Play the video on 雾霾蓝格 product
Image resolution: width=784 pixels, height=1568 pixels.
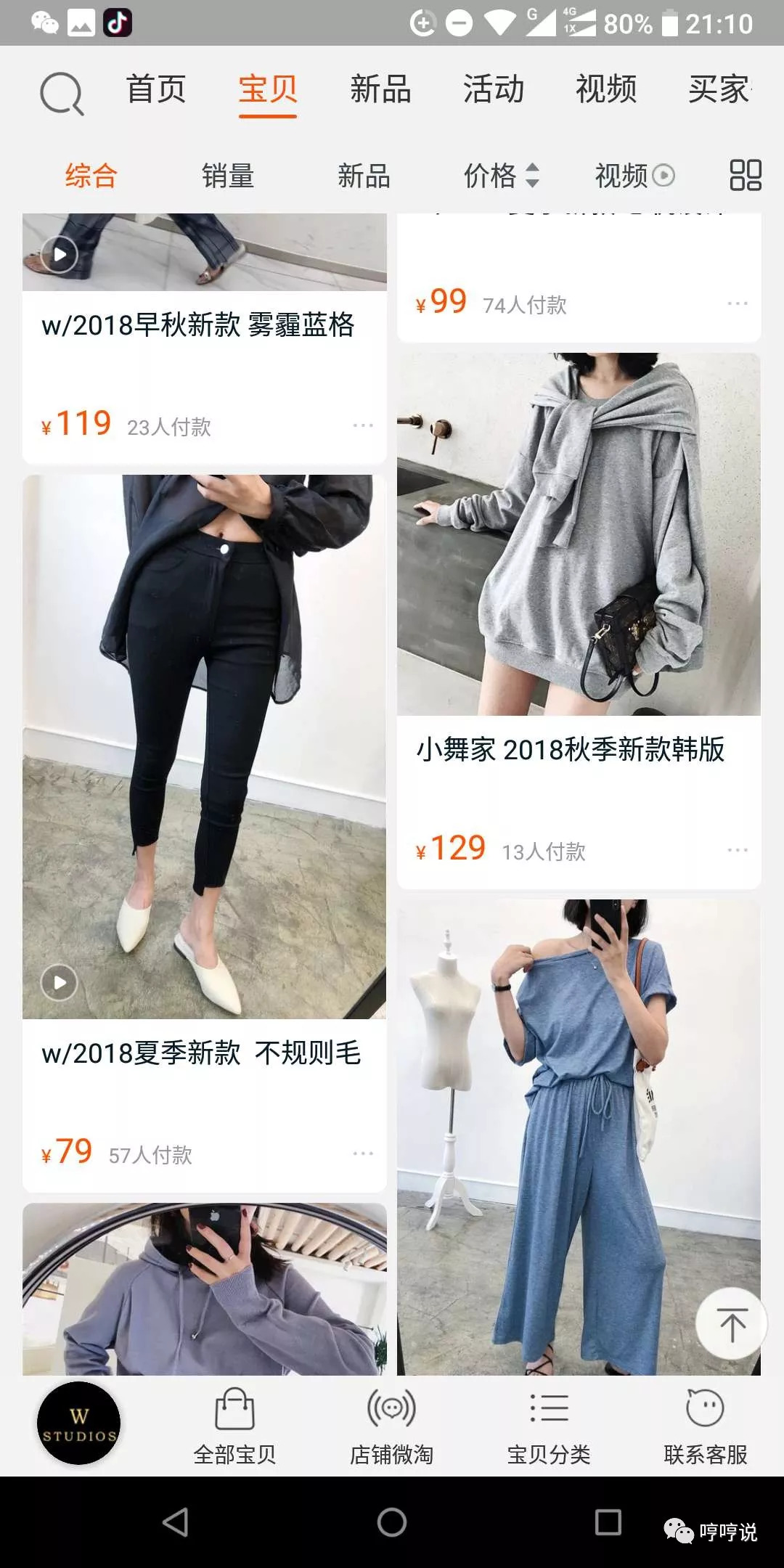point(60,255)
